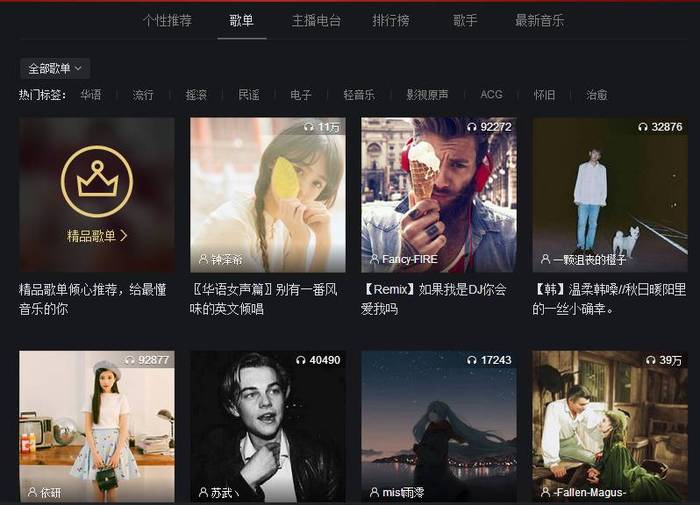This screenshot has width=700, height=505.
Task: Filter playlists by 治愈 tag
Action: pos(597,95)
